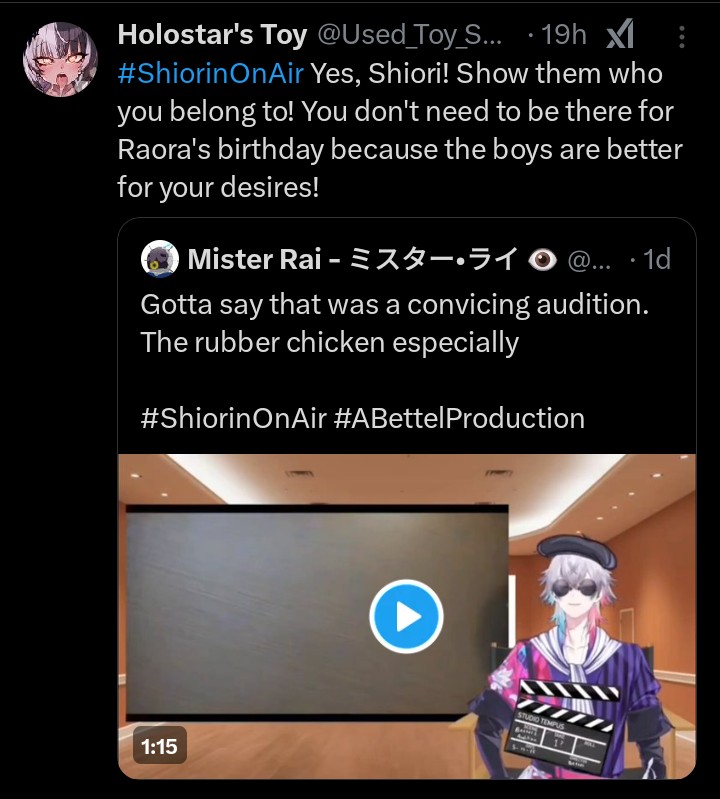
Task: View Holostar's Toy profile via display name
Action: pos(212,35)
